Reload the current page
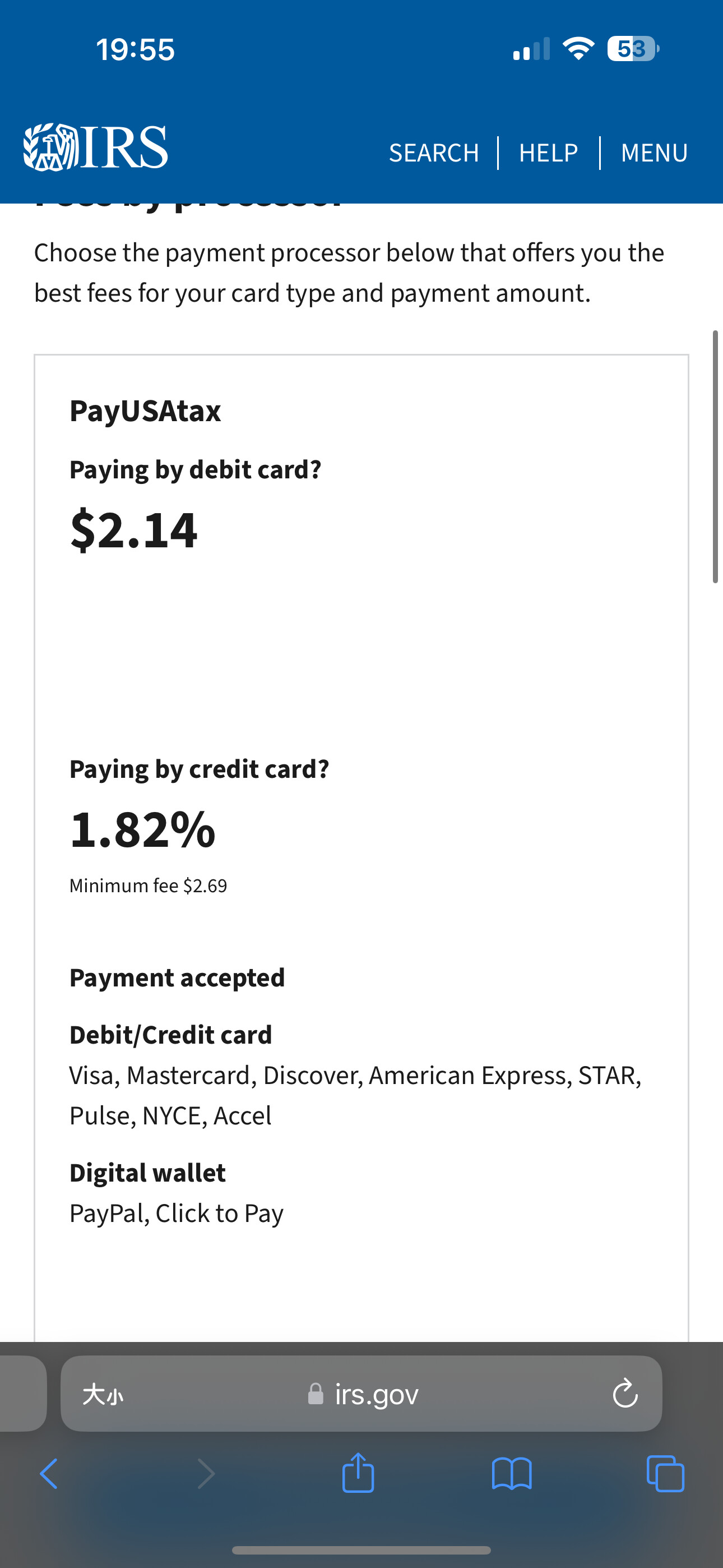 624,1393
